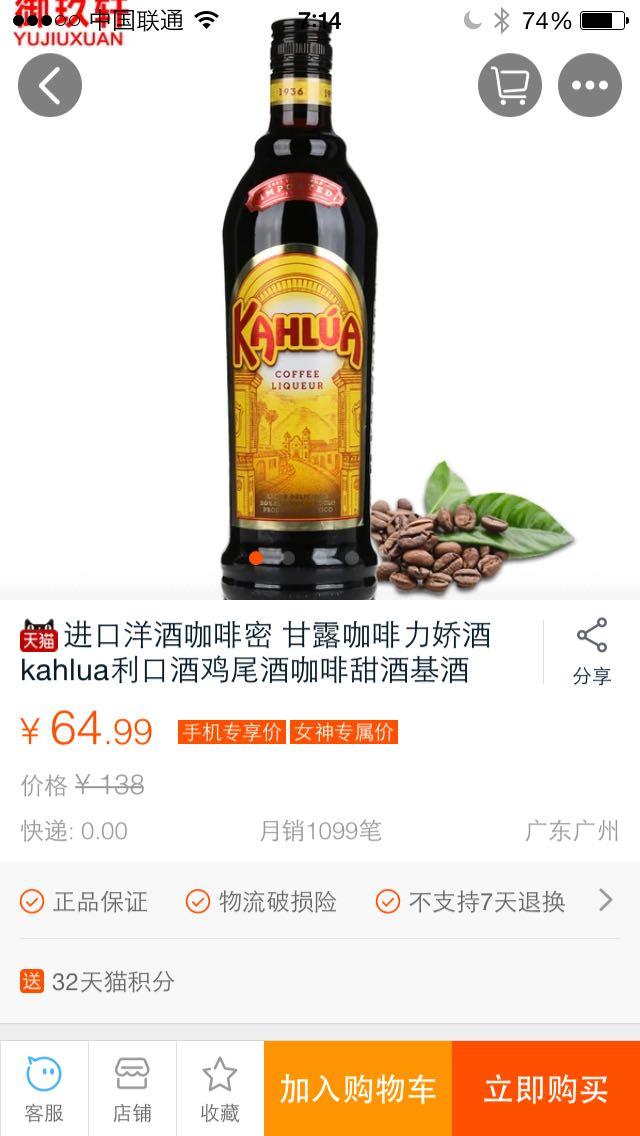The height and width of the screenshot is (1136, 640).
Task: Share this product via 分享
Action: coord(592,651)
